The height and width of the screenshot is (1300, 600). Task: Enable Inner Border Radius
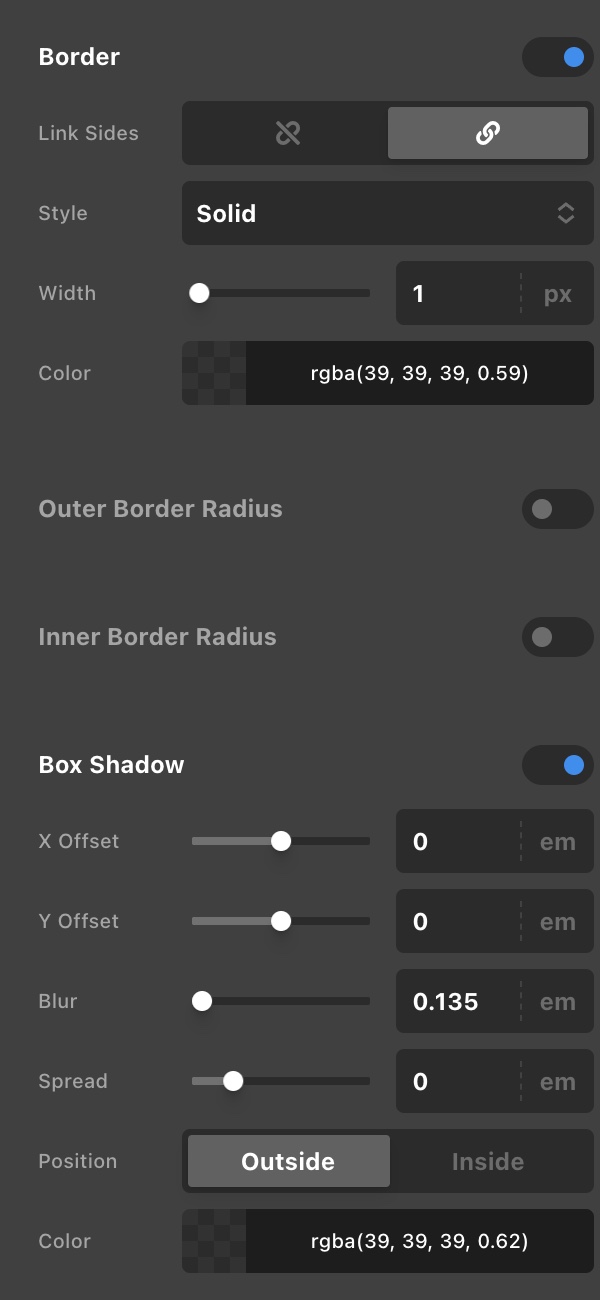(x=558, y=637)
